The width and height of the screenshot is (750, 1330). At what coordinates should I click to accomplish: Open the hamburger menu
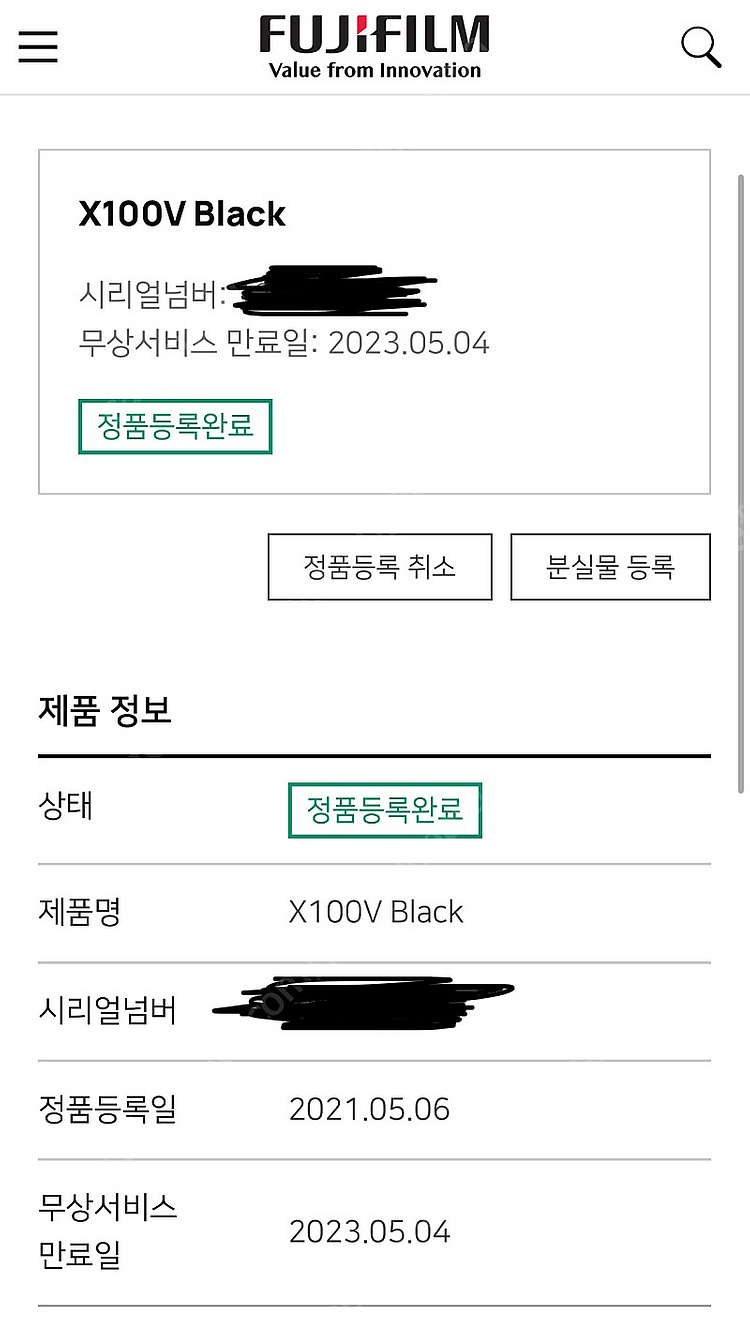38,46
